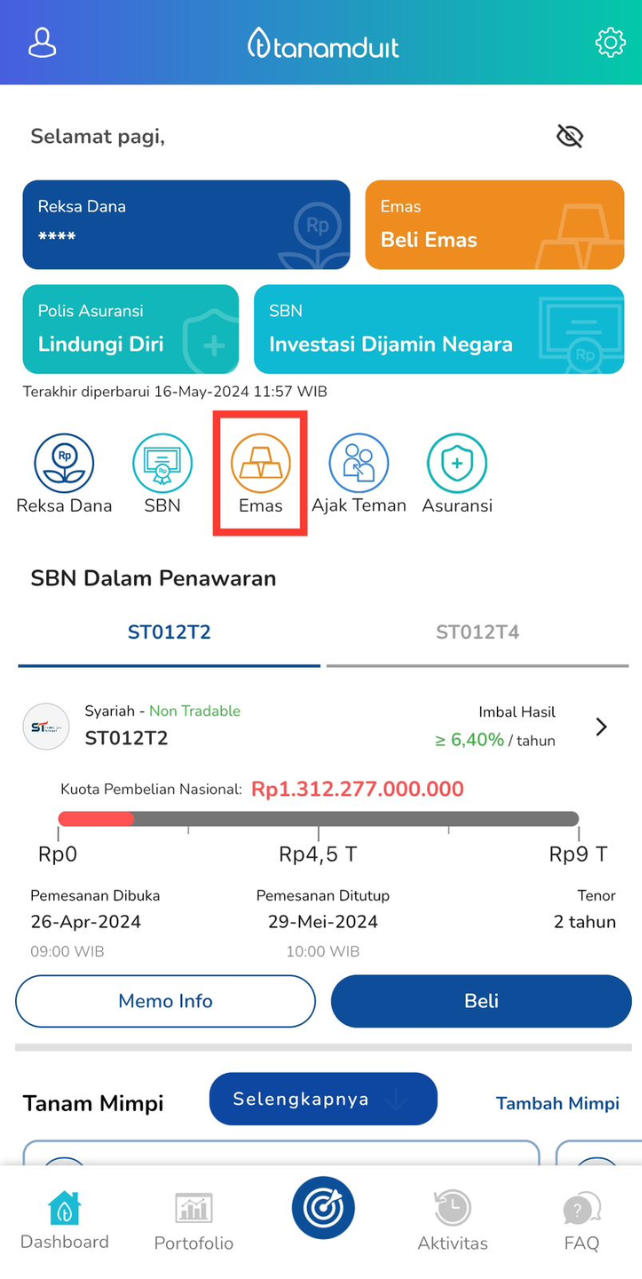Open the Reksa Dana balance card
Screen dimensions: 642x1279
click(x=186, y=224)
